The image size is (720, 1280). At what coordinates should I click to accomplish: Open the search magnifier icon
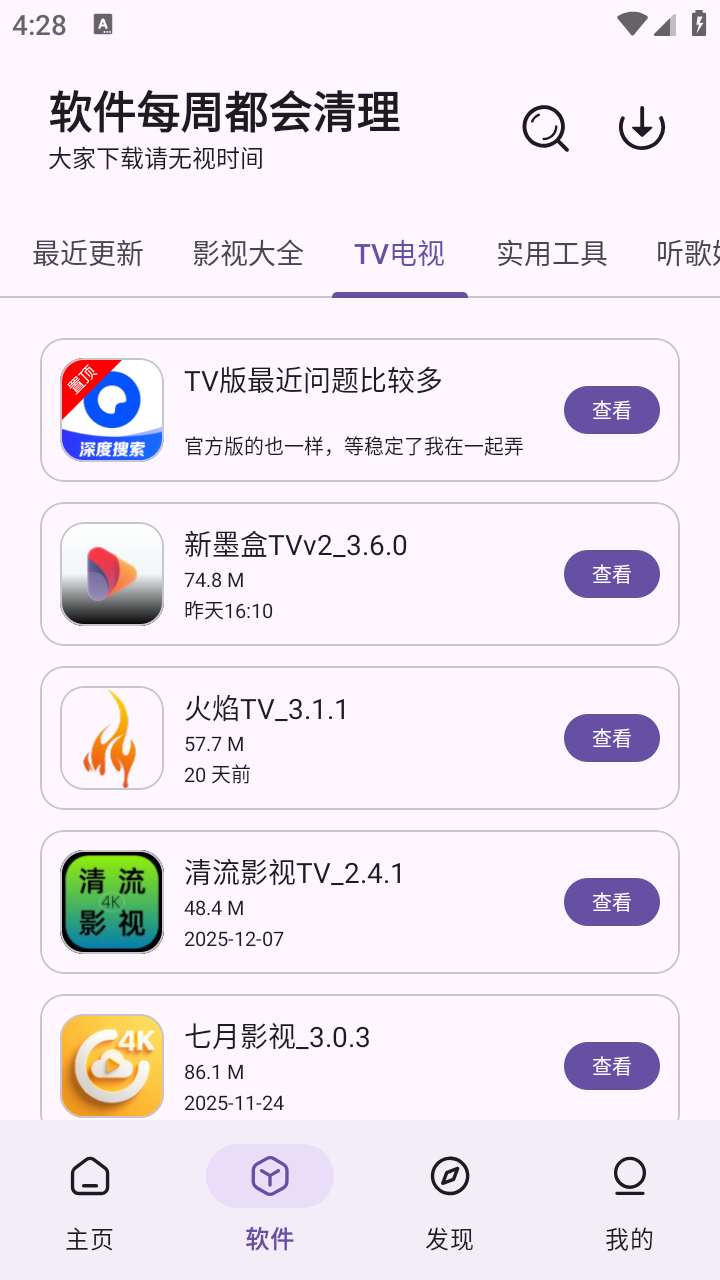coord(545,129)
